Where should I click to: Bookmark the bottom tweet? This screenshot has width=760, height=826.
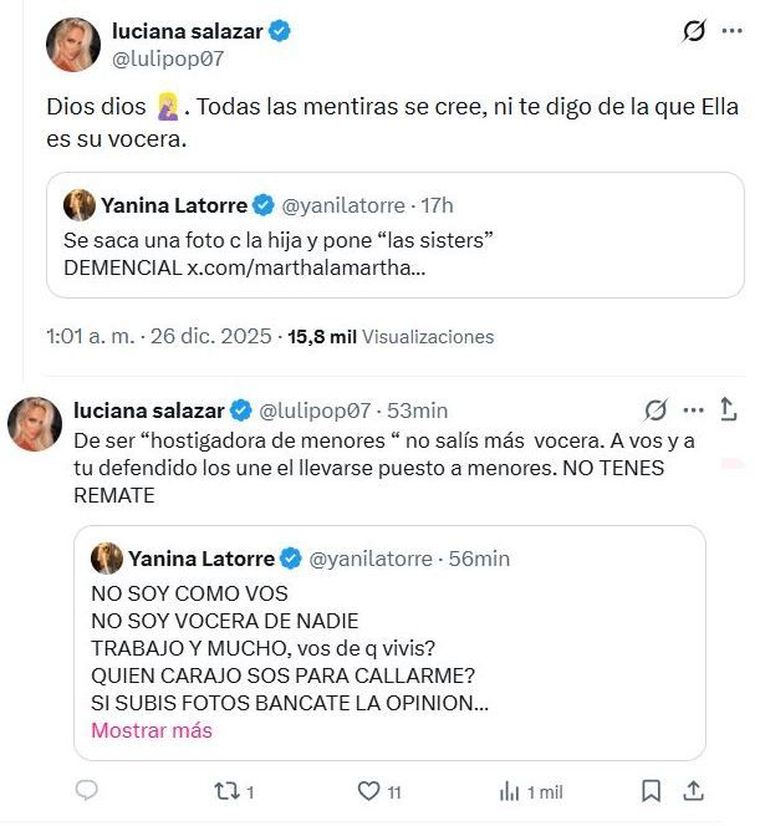[x=650, y=791]
